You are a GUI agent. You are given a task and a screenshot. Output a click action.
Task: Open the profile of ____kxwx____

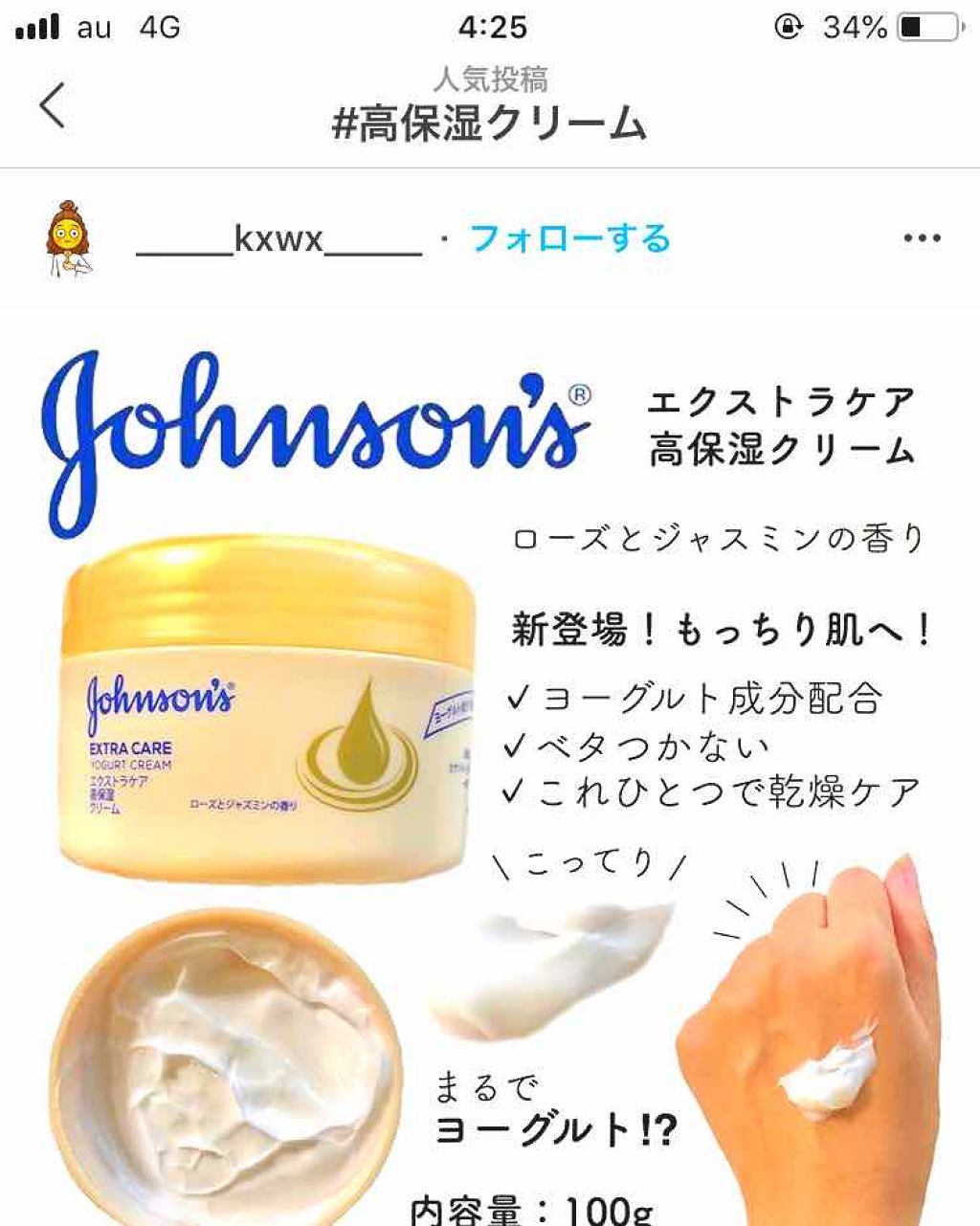[x=278, y=240]
